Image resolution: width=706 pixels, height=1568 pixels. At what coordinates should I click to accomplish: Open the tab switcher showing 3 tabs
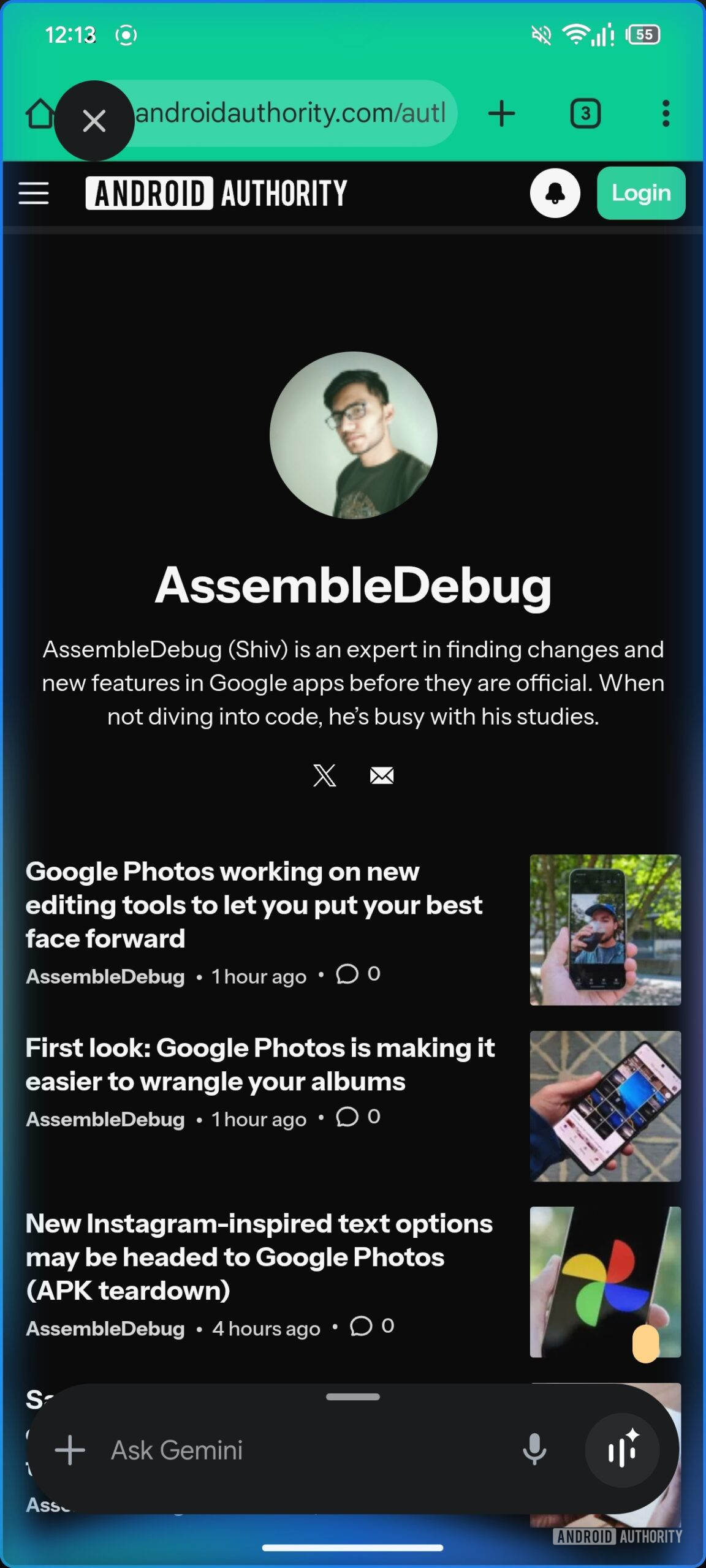click(585, 113)
